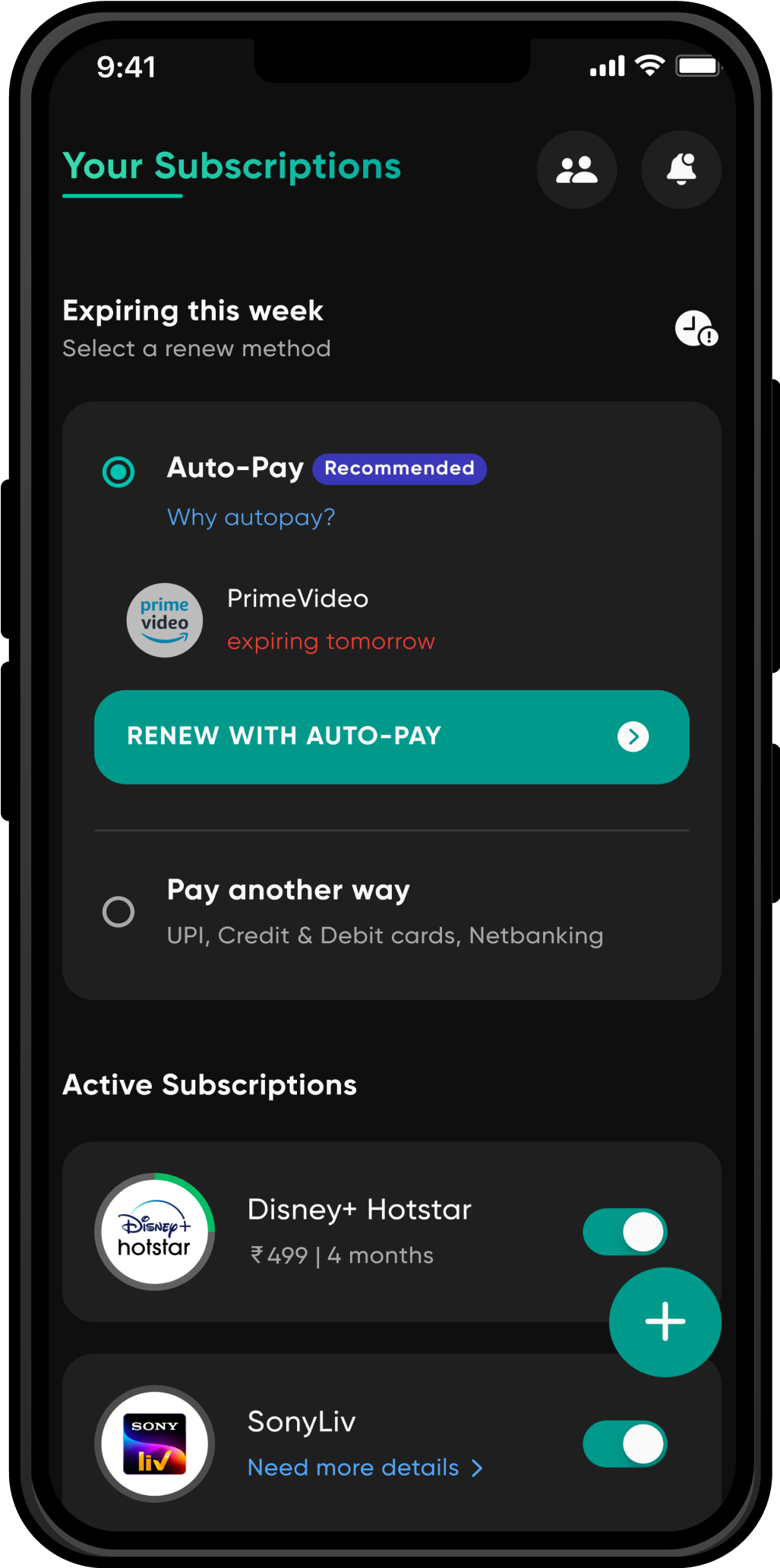Open the profile/family members icon
780x1568 pixels.
pos(576,169)
